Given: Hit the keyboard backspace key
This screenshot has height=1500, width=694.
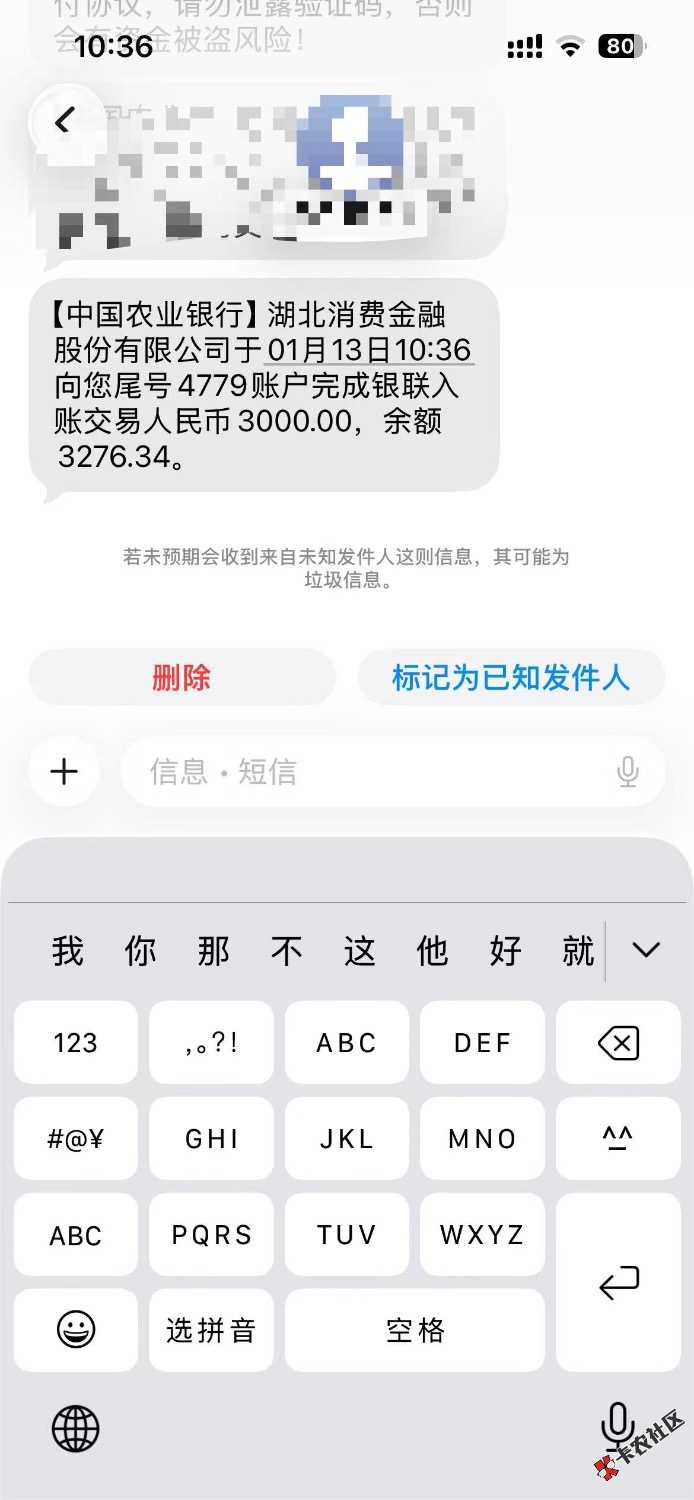Looking at the screenshot, I should 618,1043.
